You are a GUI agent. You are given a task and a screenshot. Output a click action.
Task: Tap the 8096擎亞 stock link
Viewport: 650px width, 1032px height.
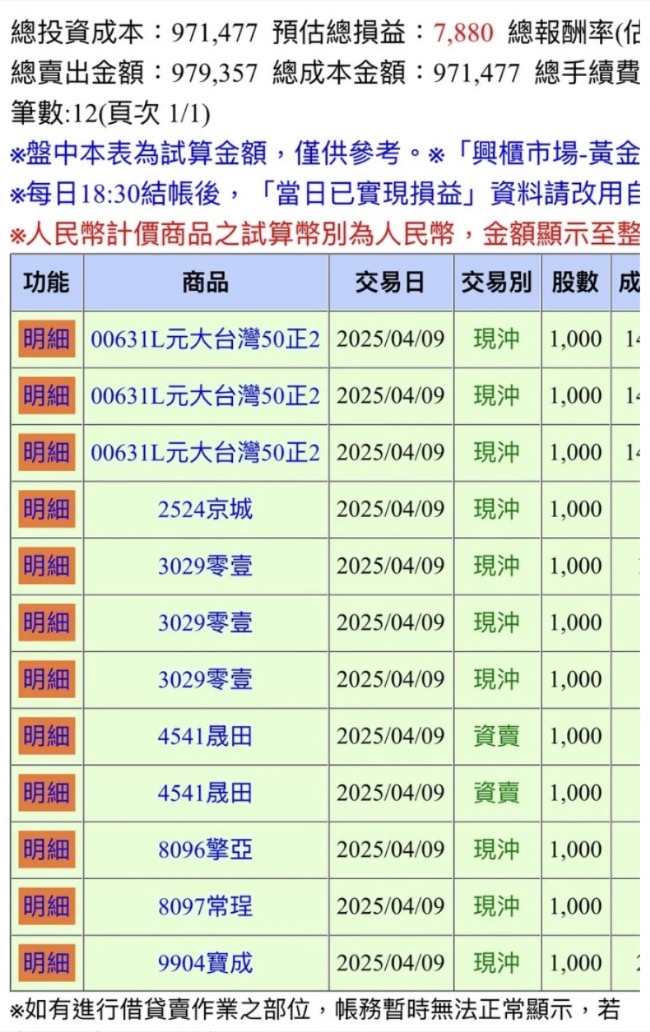pos(205,851)
